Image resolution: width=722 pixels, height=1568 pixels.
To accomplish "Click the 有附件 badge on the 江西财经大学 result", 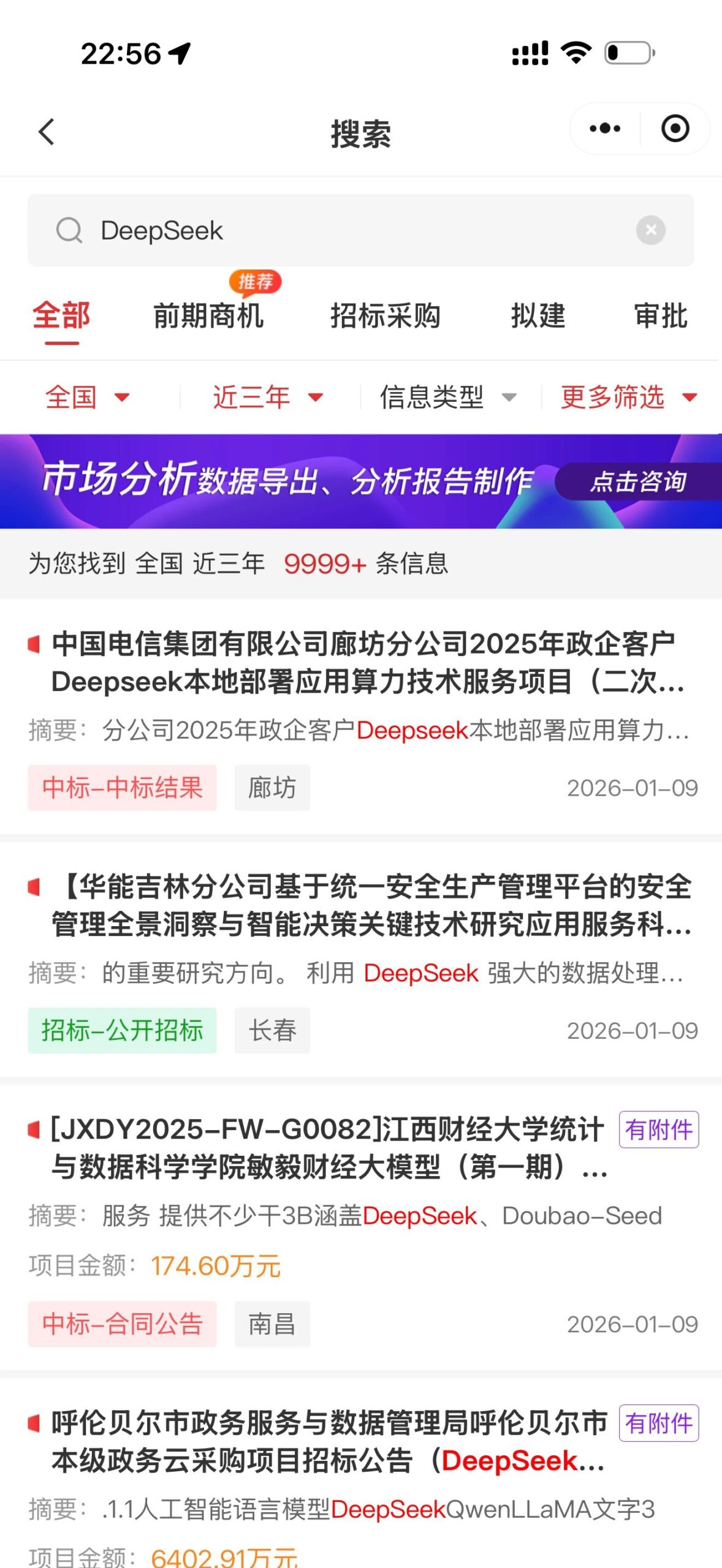I will coord(658,1129).
